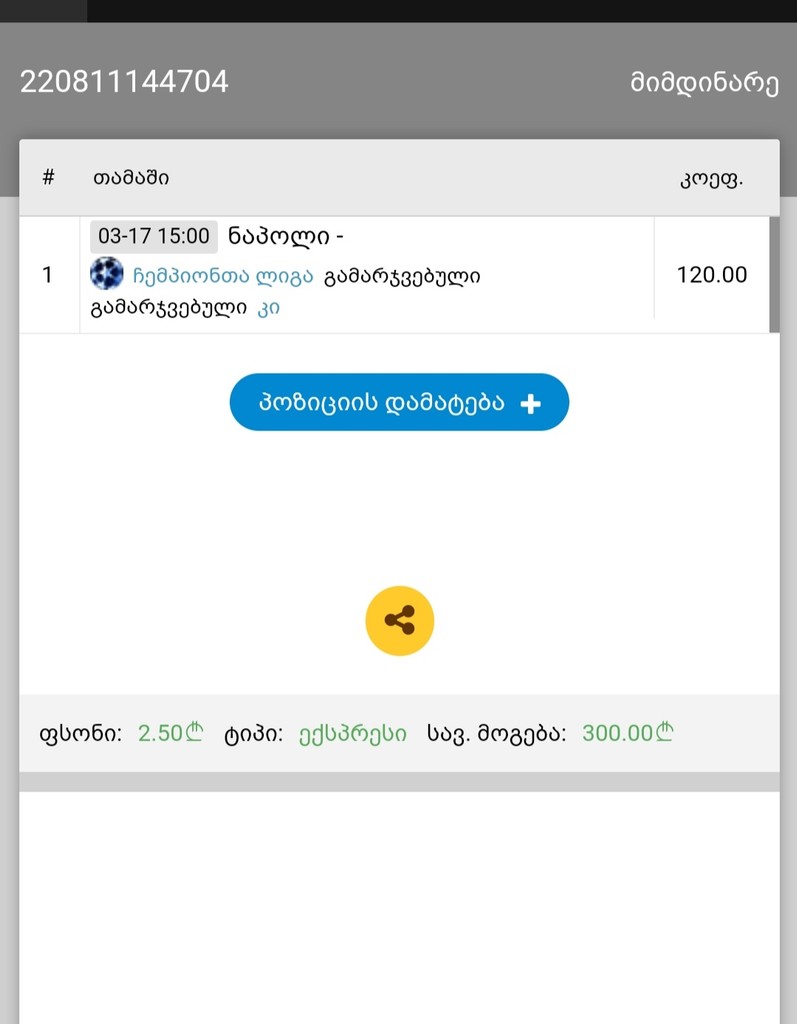
Task: Click the თამაში column header
Action: point(135,178)
